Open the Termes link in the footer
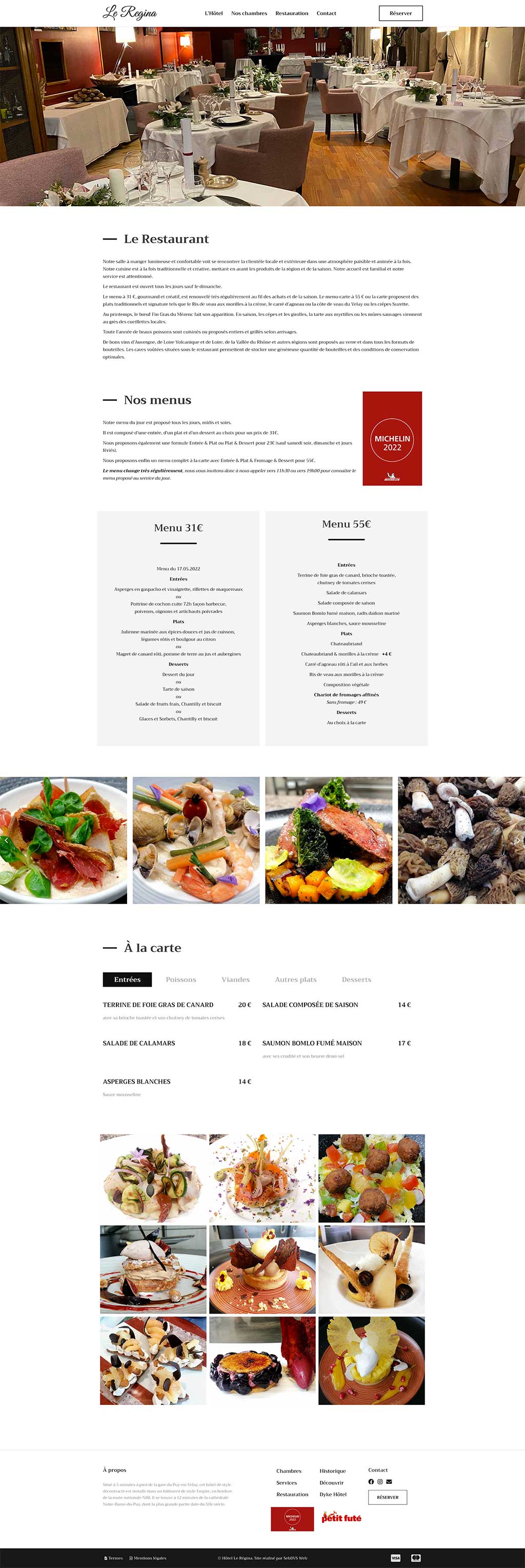Viewport: 525px width, 1568px height. point(115,1558)
